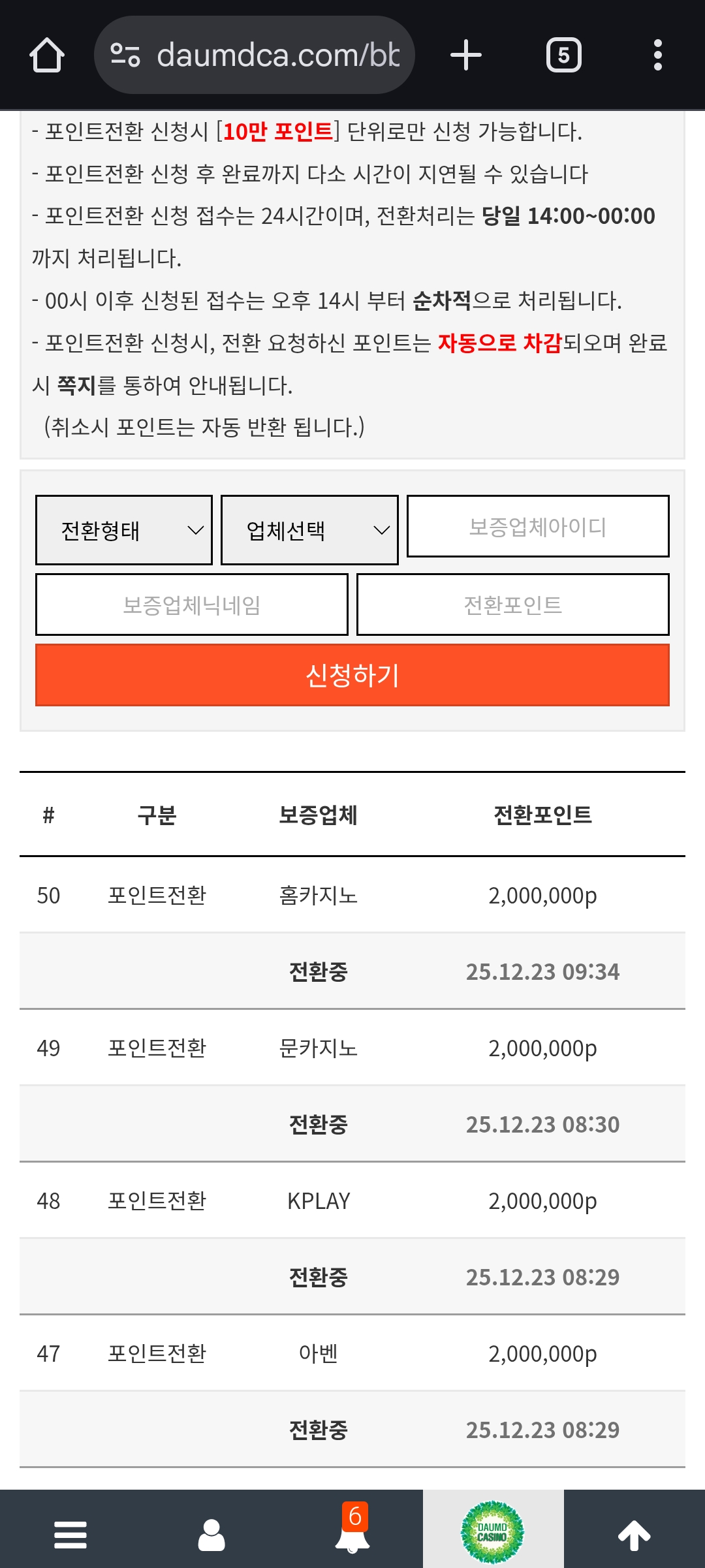This screenshot has height=1568, width=705.
Task: Focus the 보증업체아이디 input field
Action: (x=538, y=527)
